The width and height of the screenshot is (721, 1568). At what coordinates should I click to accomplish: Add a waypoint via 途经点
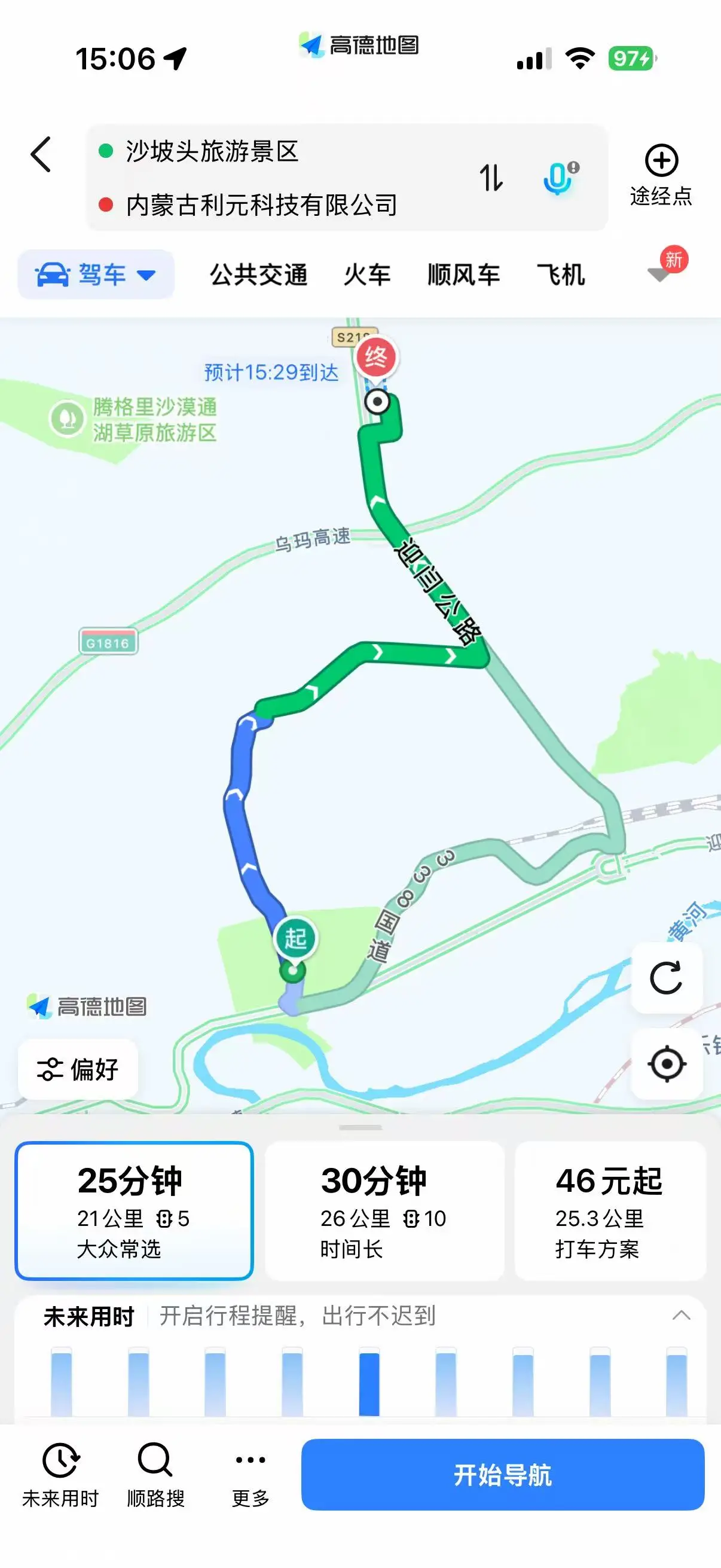click(x=661, y=175)
